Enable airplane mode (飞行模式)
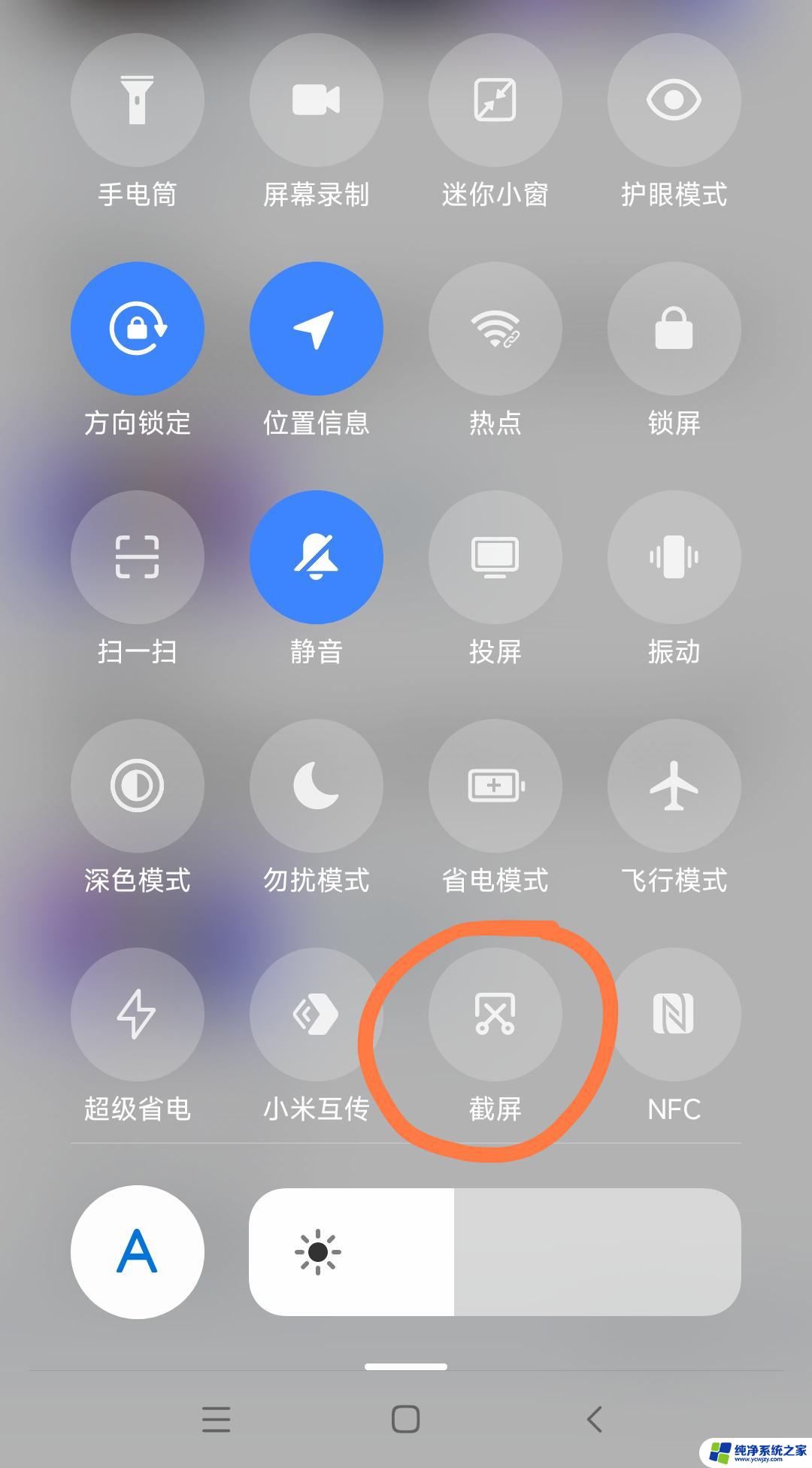The image size is (812, 1468). pos(674,786)
